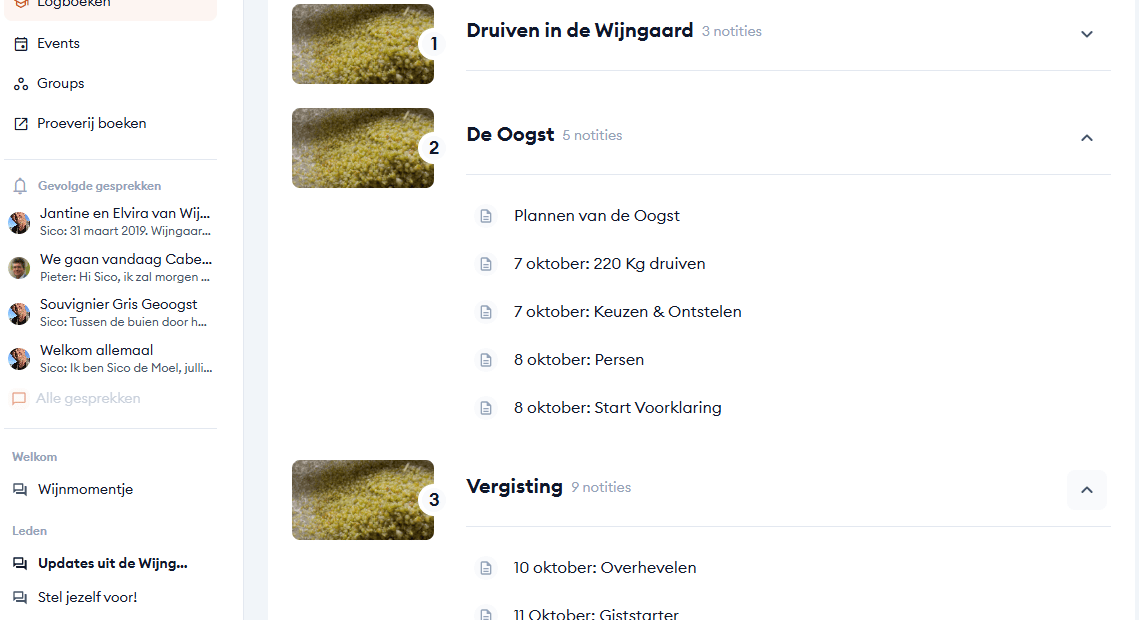Open note 7 oktober: Keuzen & Ontstelen
Image resolution: width=1139 pixels, height=620 pixels.
click(x=627, y=312)
